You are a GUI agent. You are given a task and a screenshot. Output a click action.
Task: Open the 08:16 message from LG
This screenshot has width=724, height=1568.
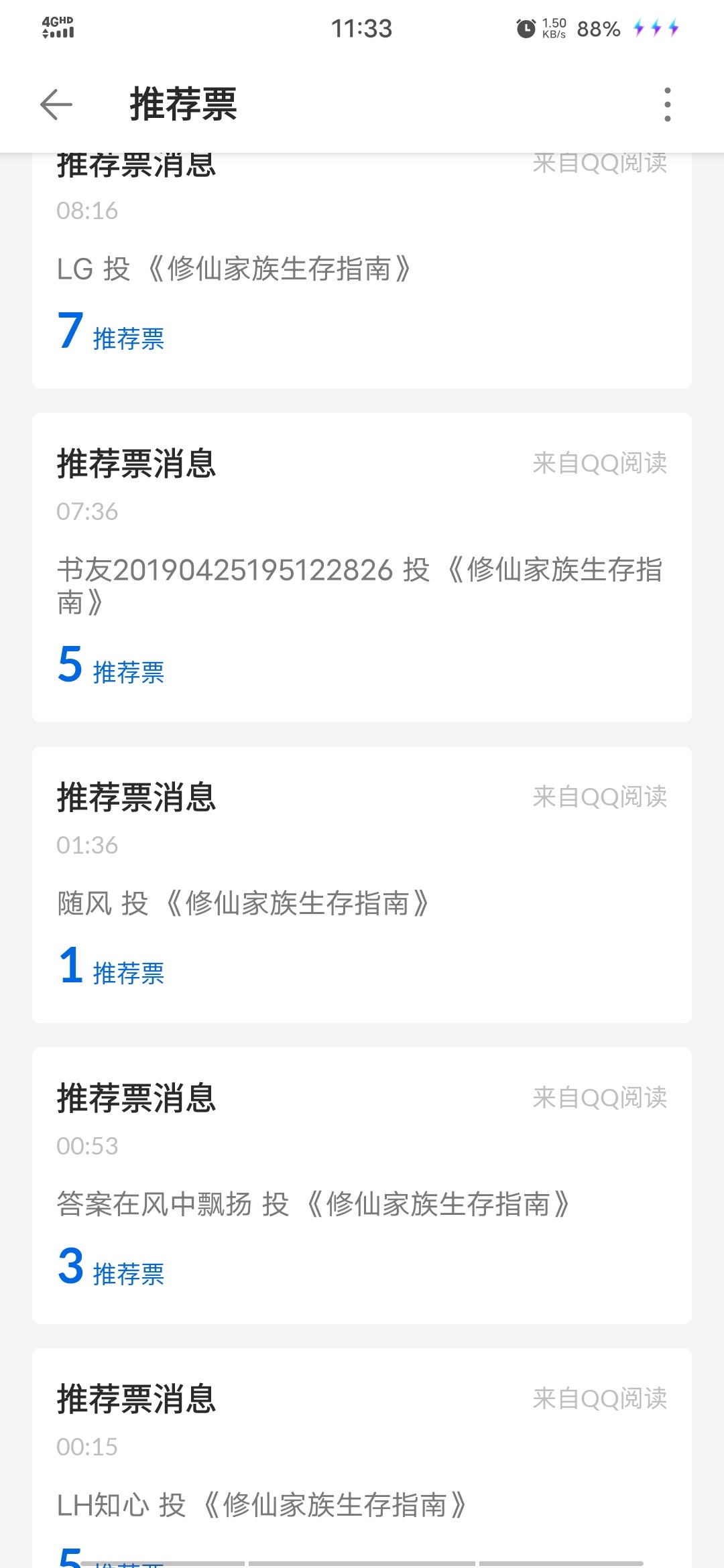(x=362, y=271)
